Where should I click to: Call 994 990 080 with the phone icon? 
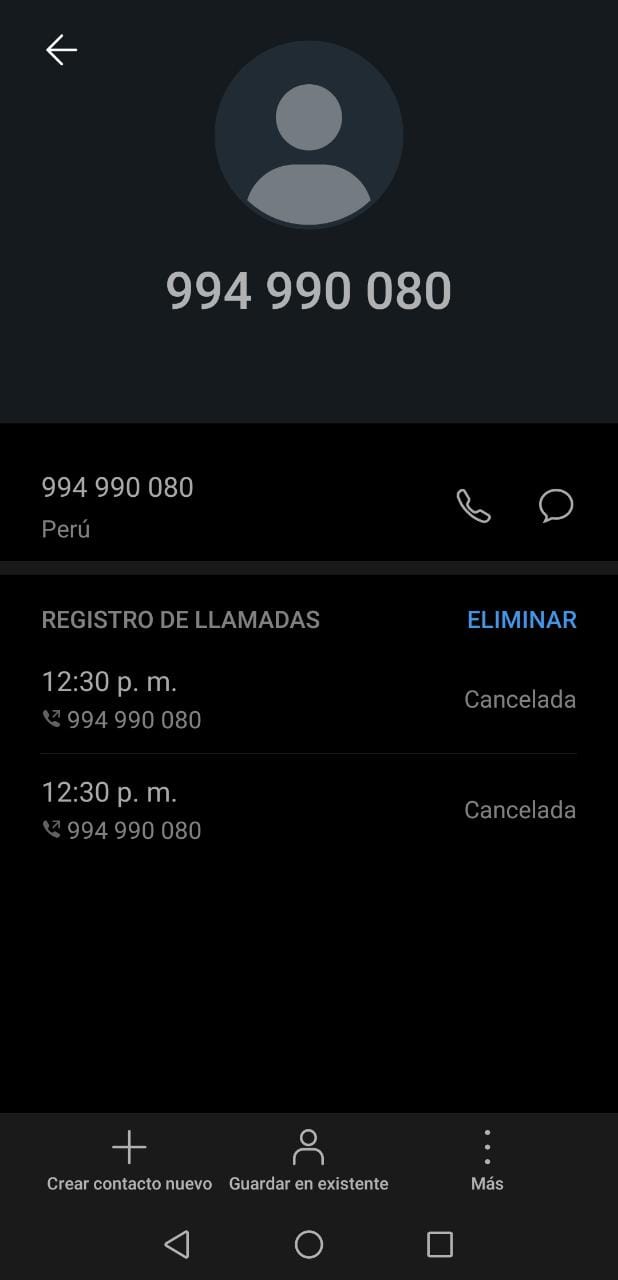474,506
